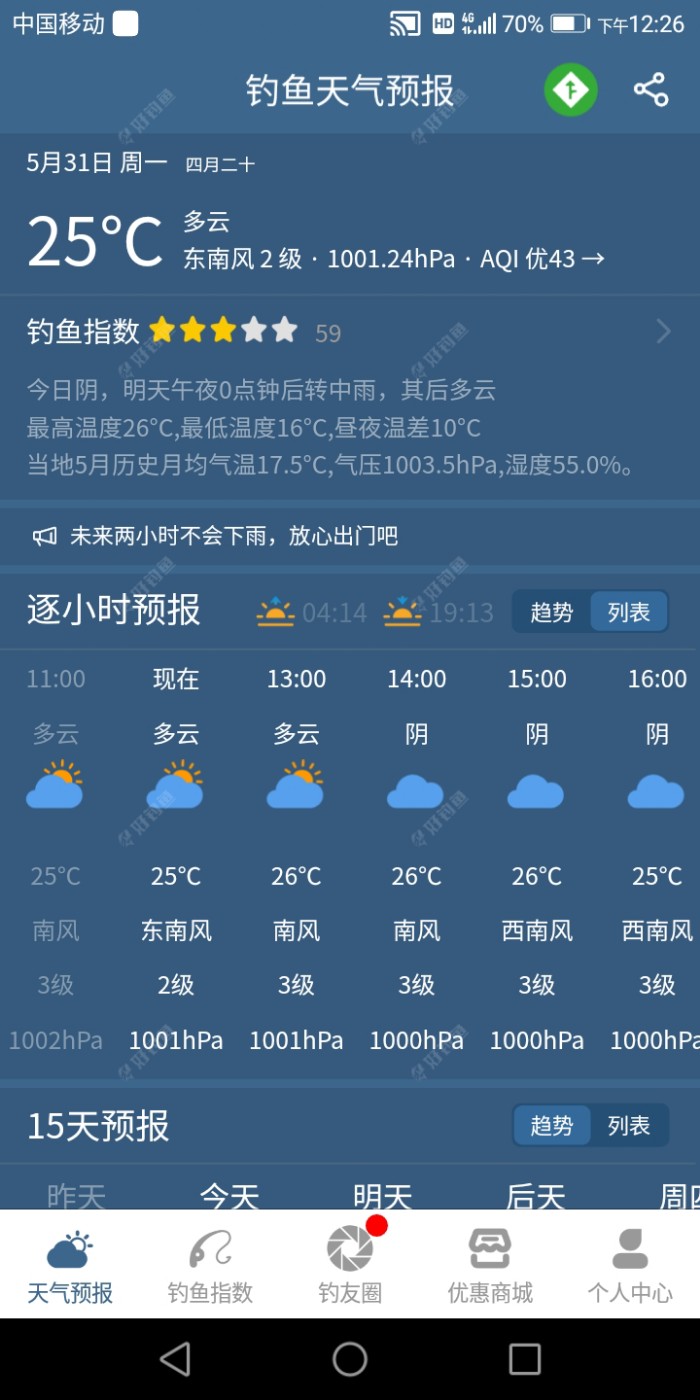Open 个人中心 profile tab
The height and width of the screenshot is (1400, 700).
tap(630, 1266)
